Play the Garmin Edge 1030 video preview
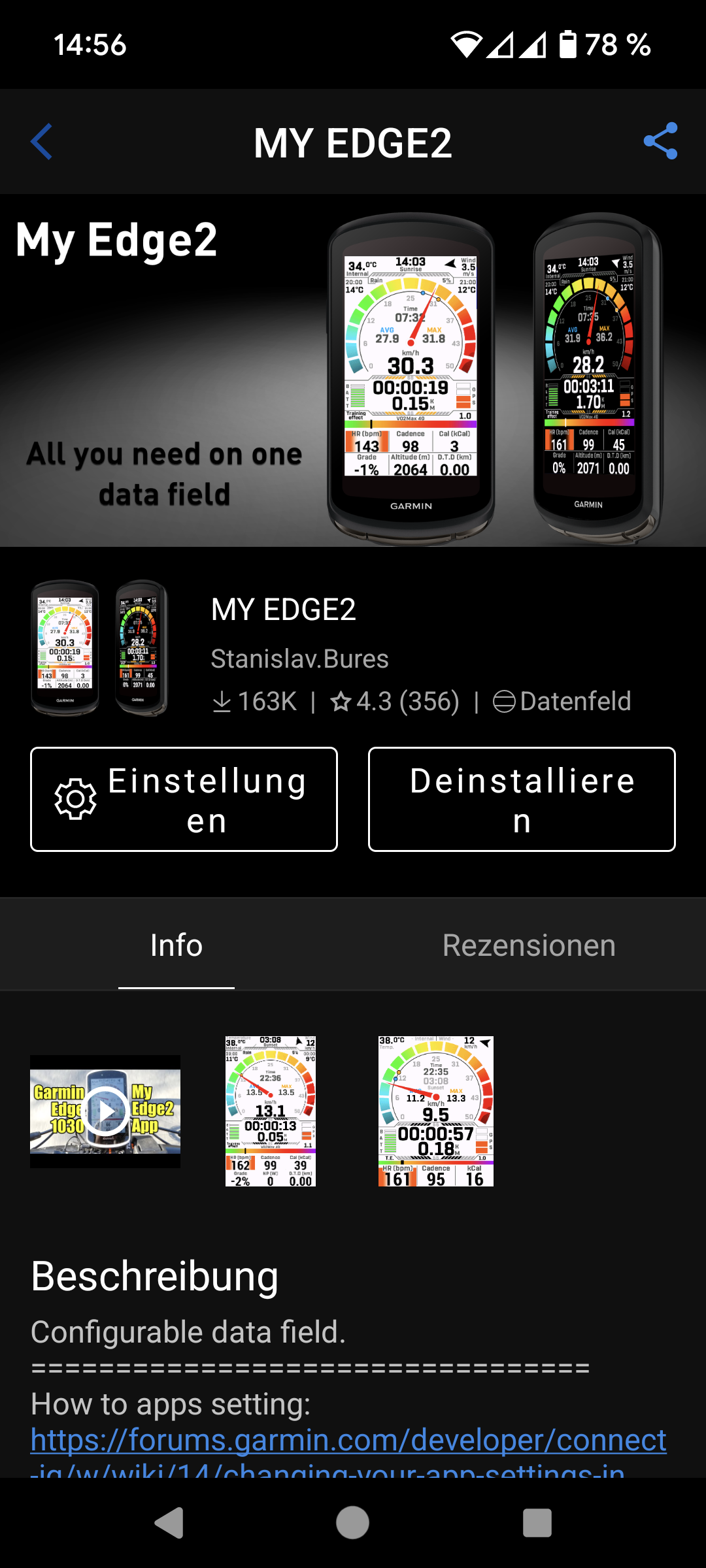Image resolution: width=706 pixels, height=1568 pixels. (105, 1111)
